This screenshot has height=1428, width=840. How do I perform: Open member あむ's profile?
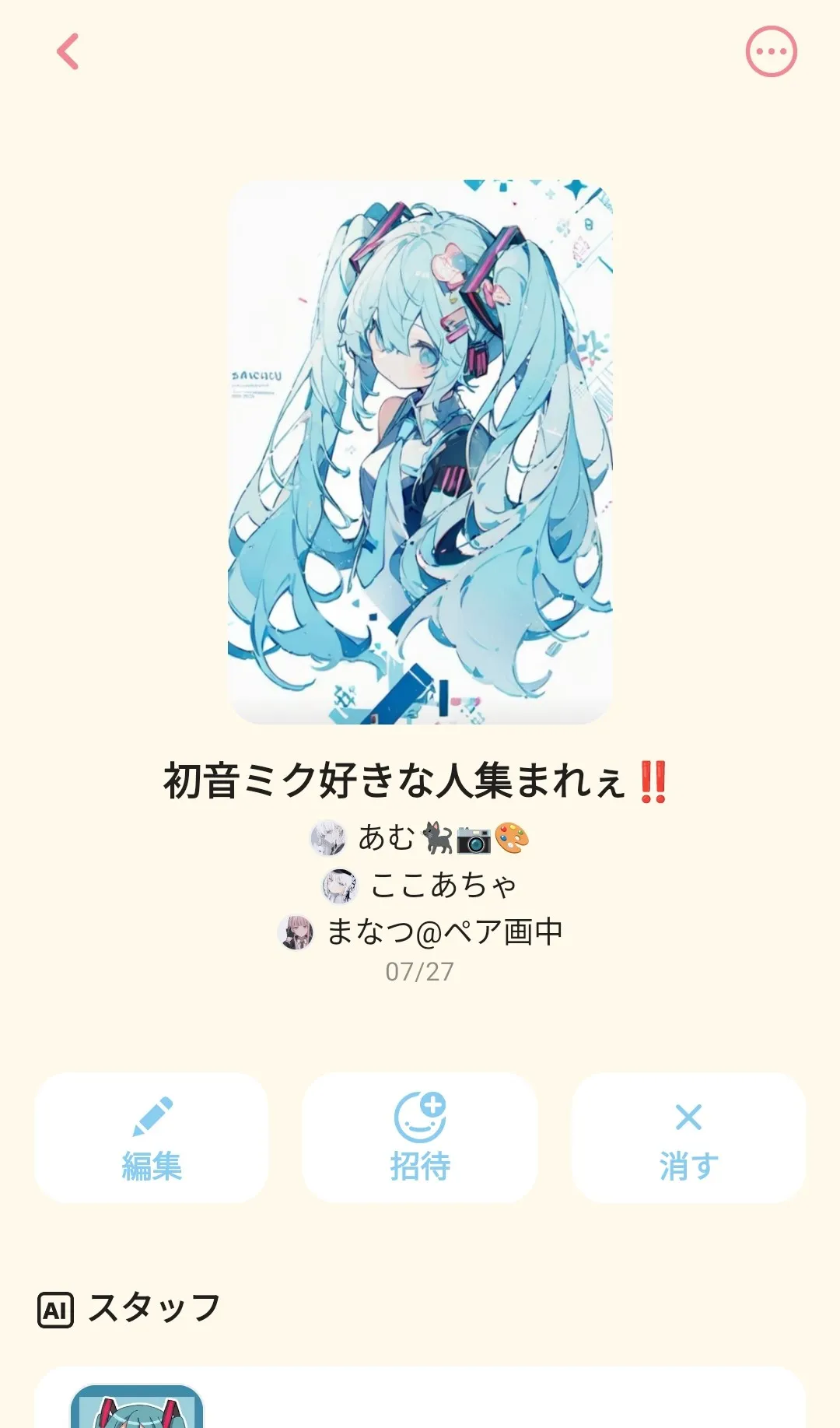point(420,838)
